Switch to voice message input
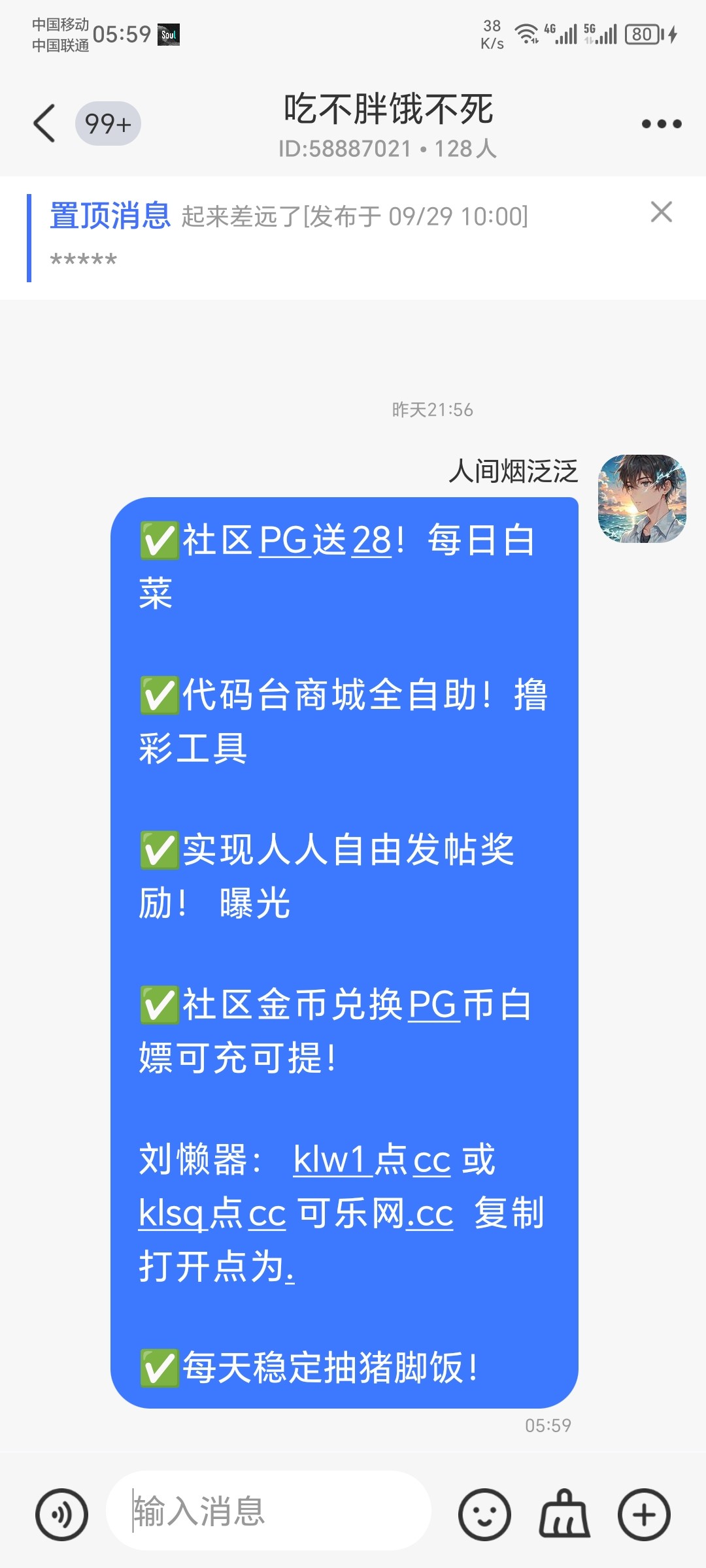Image resolution: width=706 pixels, height=1568 pixels. [x=61, y=1514]
